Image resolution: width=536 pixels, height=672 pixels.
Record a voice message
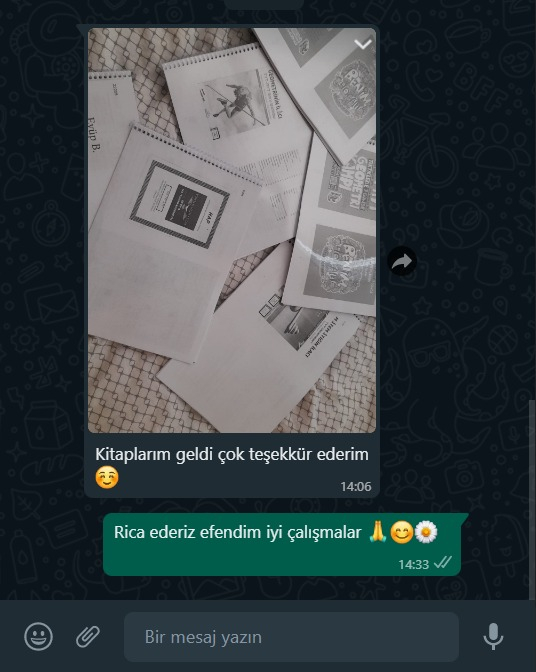(x=493, y=636)
